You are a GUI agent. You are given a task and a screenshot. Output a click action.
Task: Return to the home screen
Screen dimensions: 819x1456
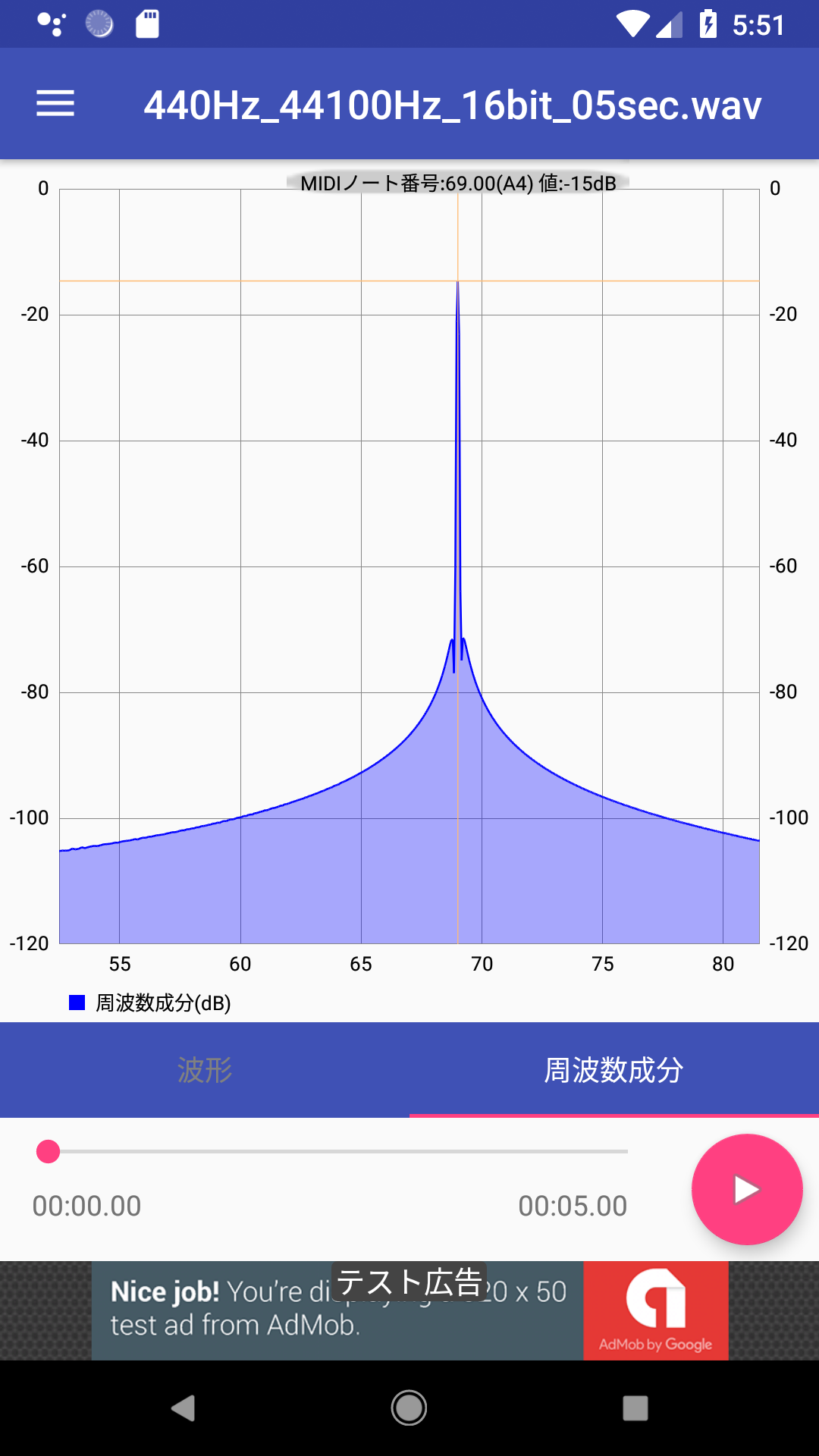tap(409, 1408)
